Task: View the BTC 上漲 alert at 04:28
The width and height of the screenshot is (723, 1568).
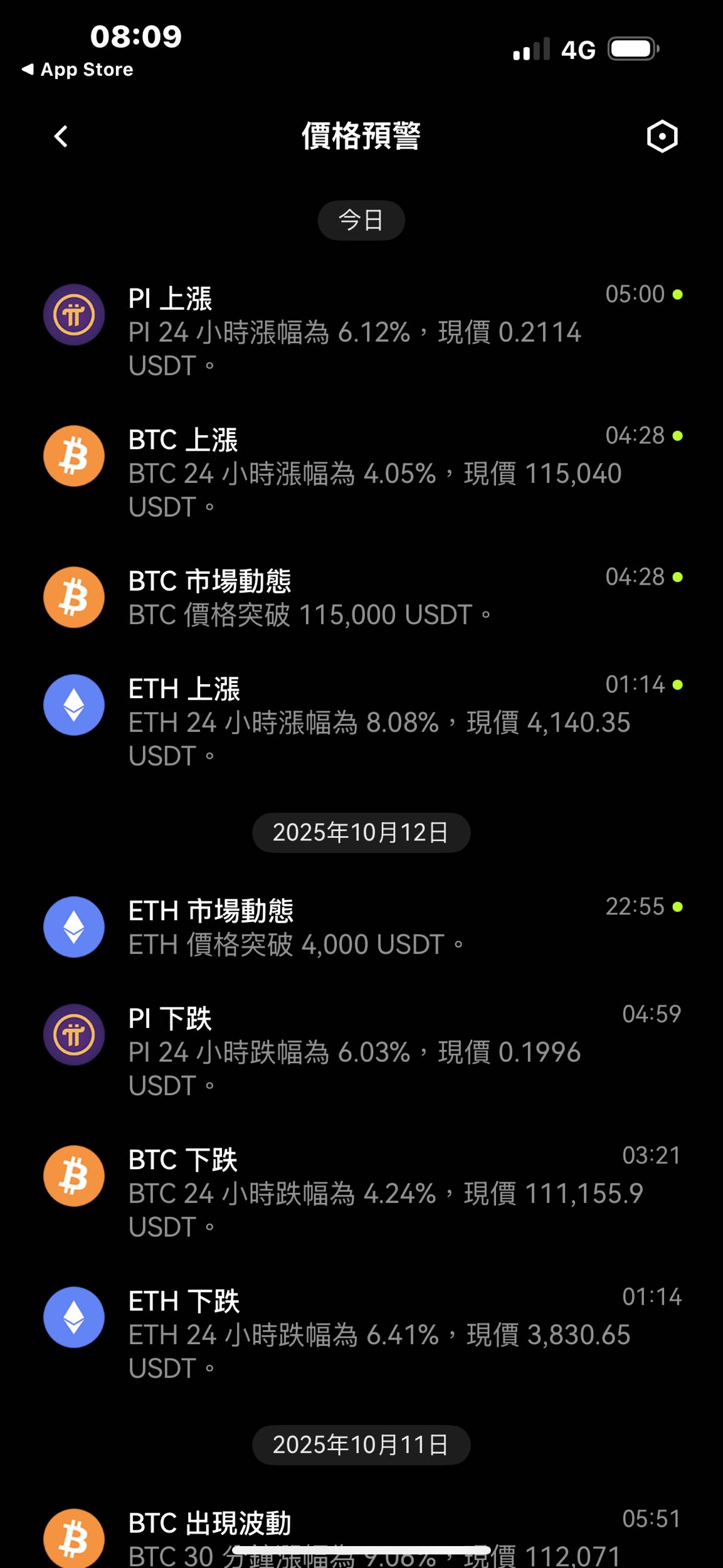Action: (361, 472)
